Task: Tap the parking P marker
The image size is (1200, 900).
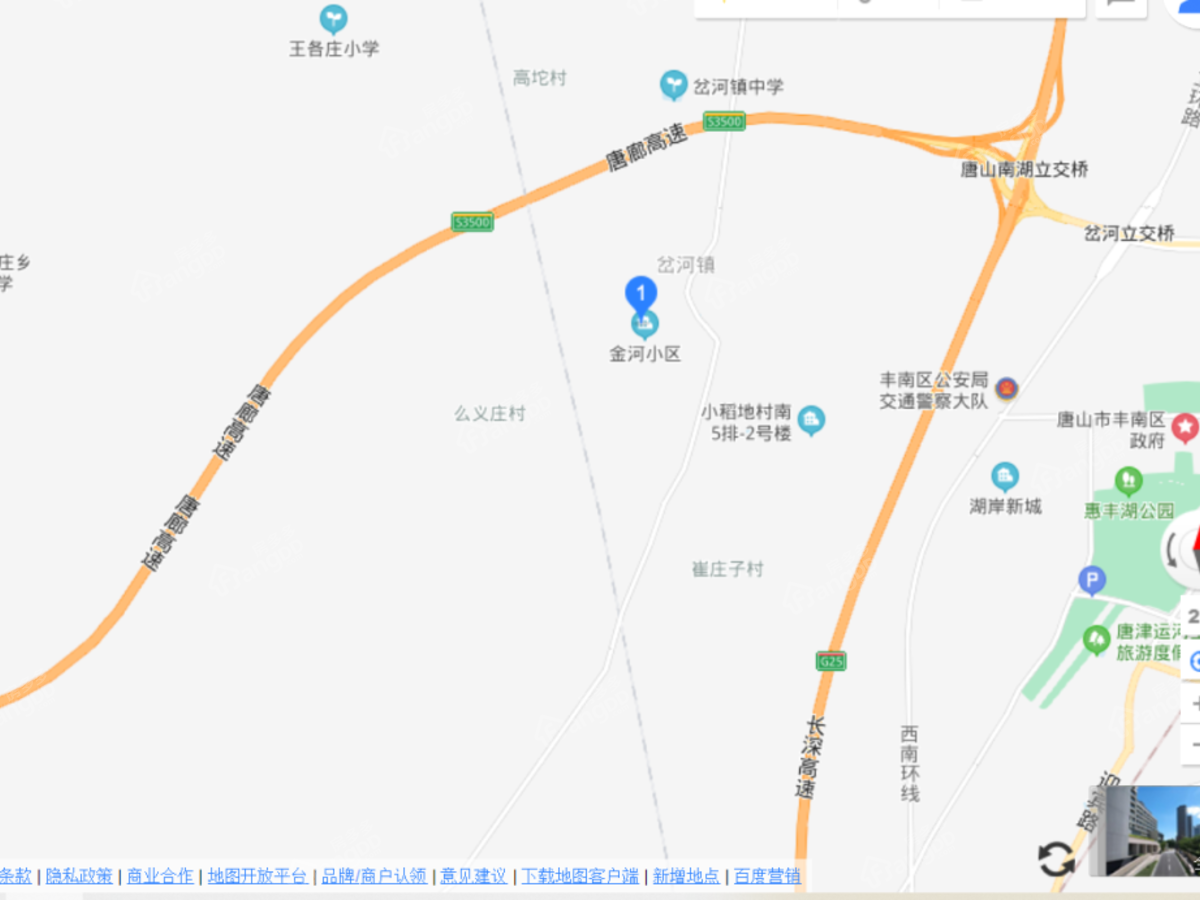Action: point(1092,580)
